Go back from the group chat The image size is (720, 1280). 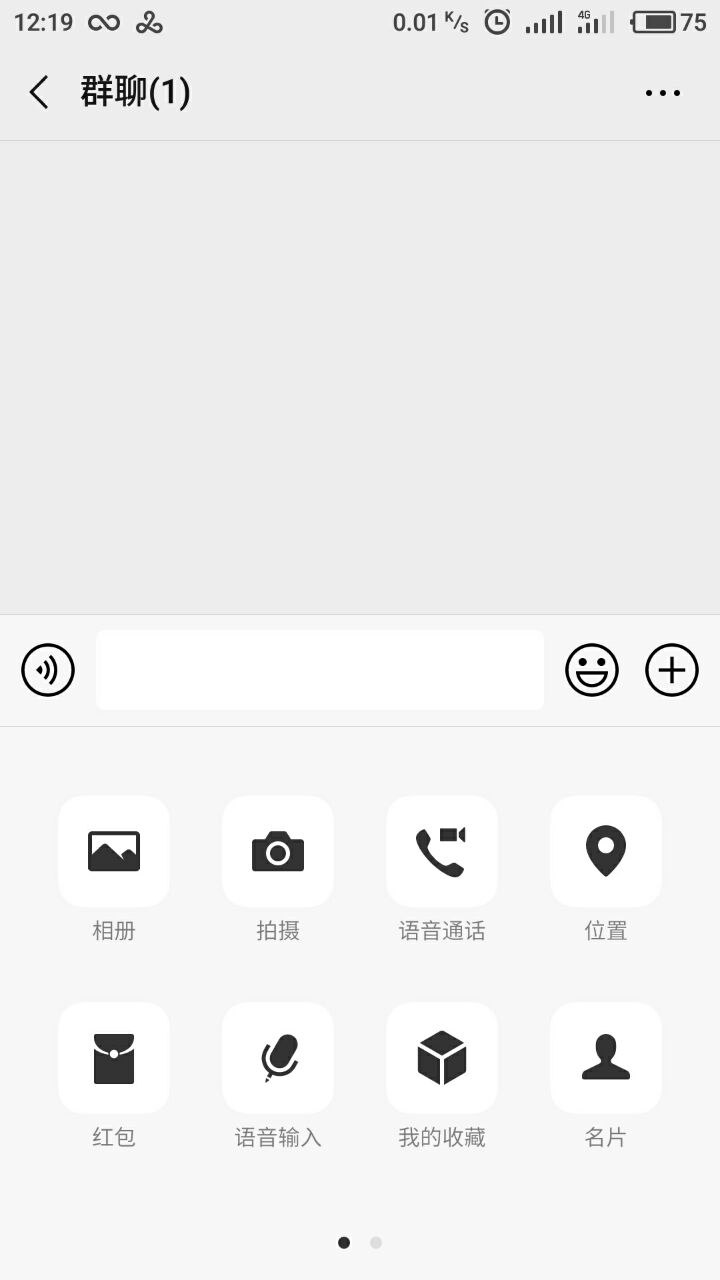click(39, 93)
